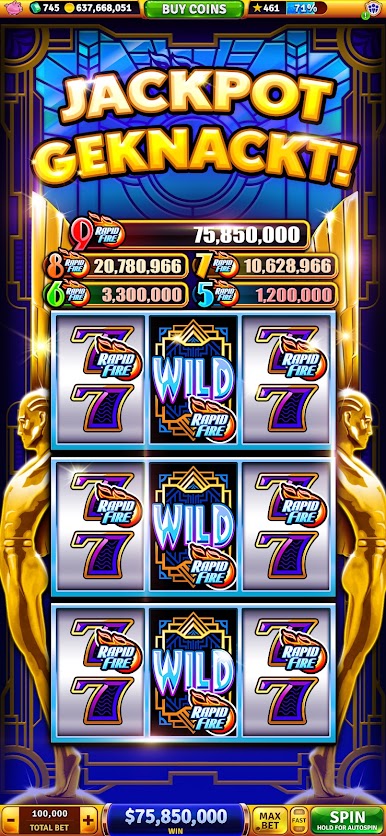The height and width of the screenshot is (836, 386).
Task: Set the wager to MAX BET
Action: point(269,819)
